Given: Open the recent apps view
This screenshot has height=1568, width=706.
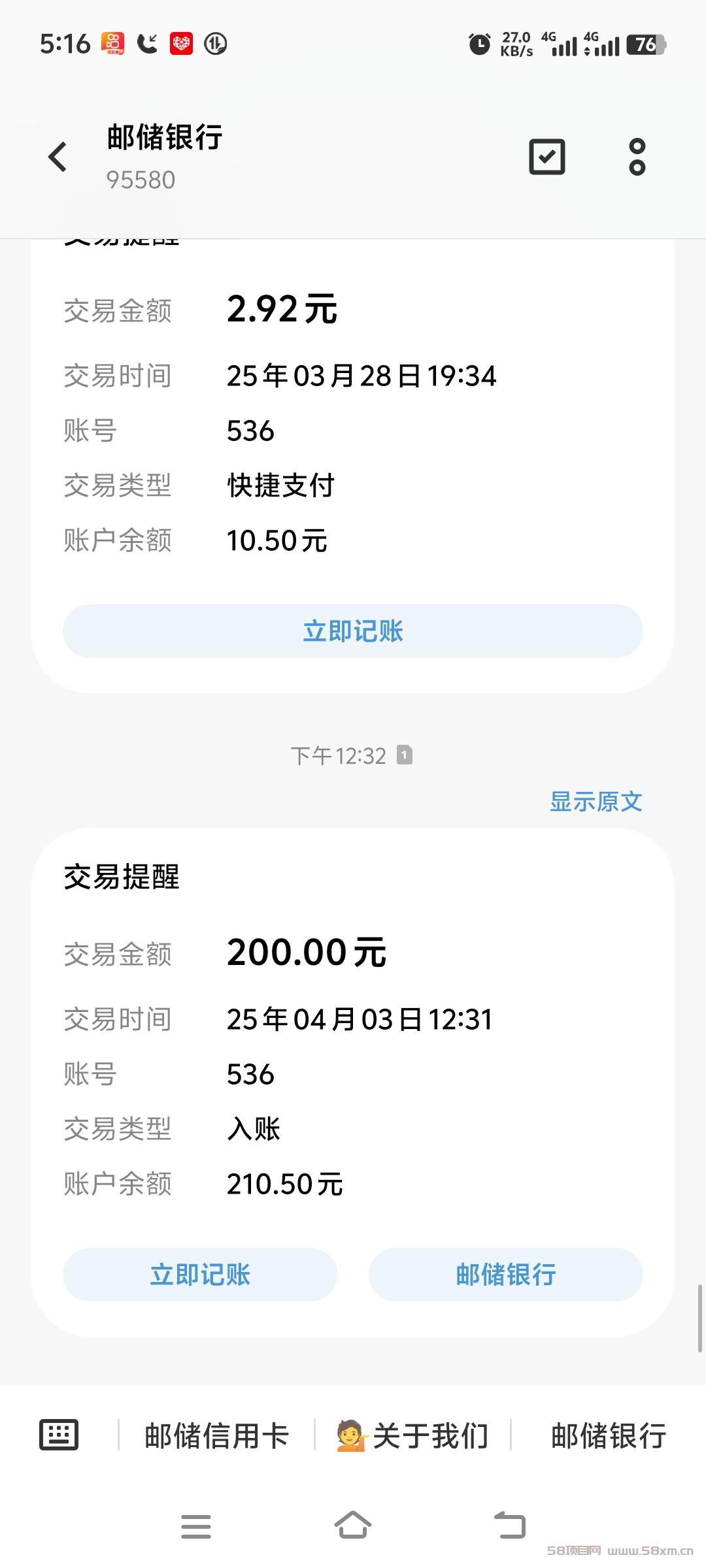Looking at the screenshot, I should (x=196, y=1526).
